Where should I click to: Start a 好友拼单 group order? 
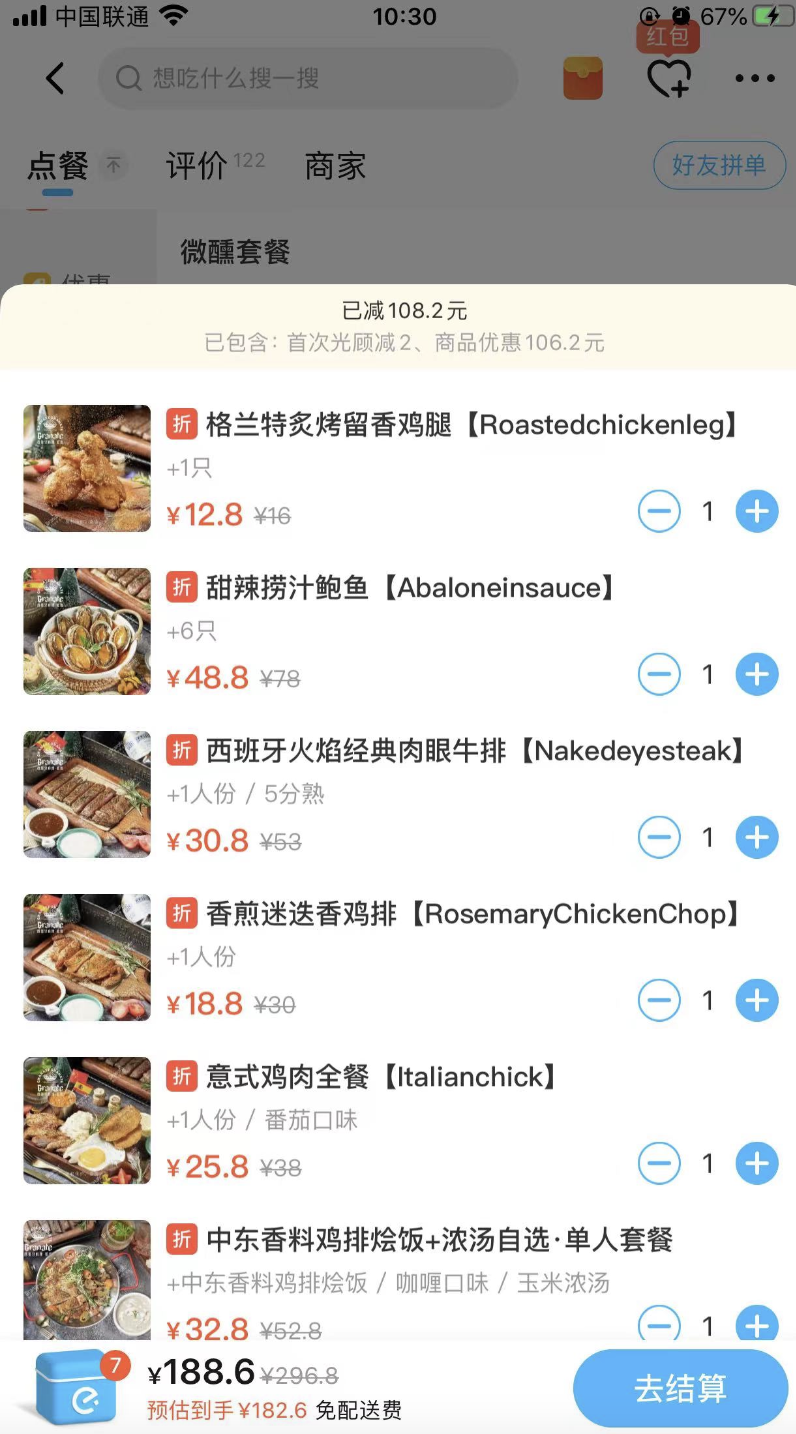[719, 165]
